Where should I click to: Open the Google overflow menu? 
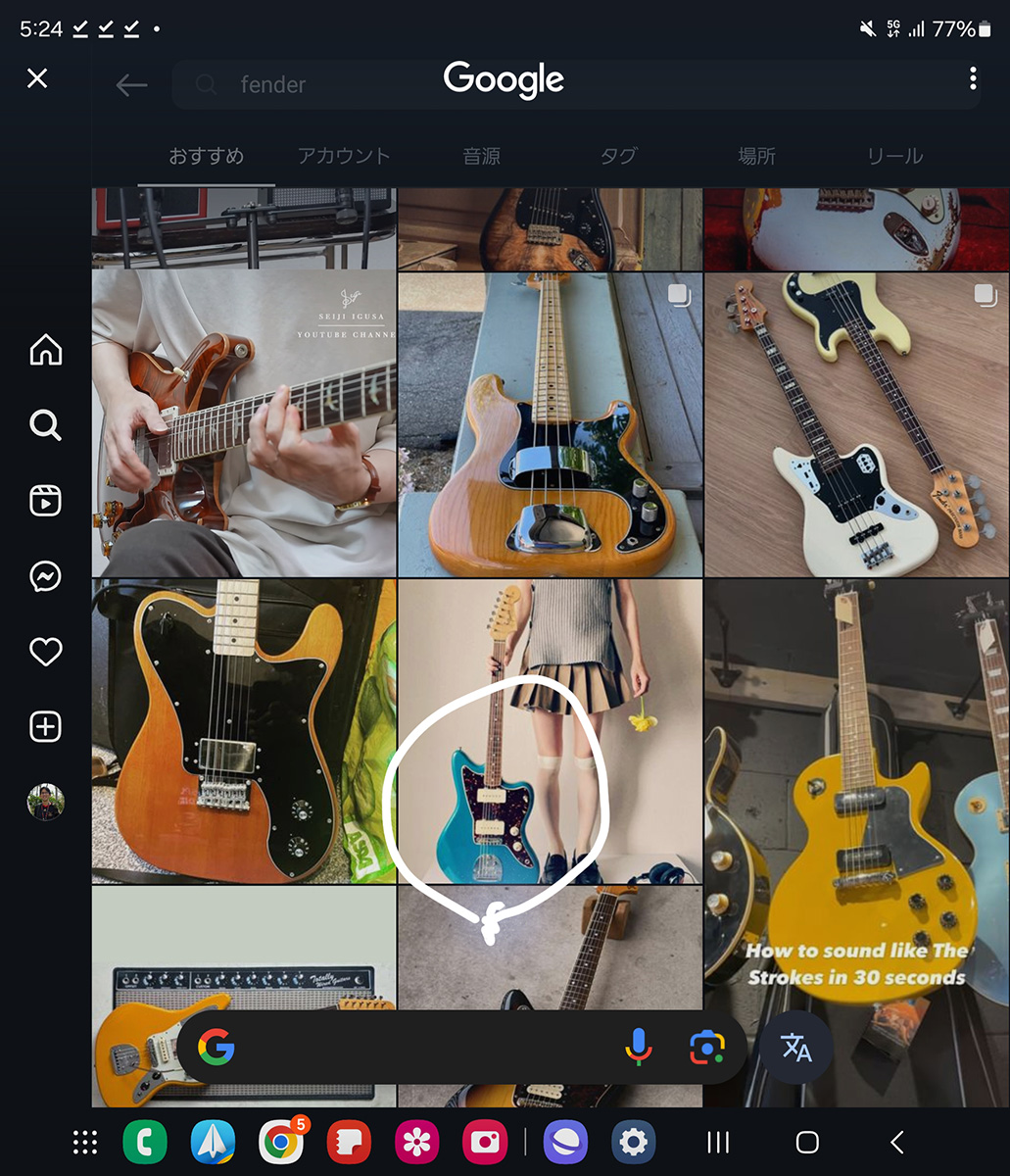(972, 78)
